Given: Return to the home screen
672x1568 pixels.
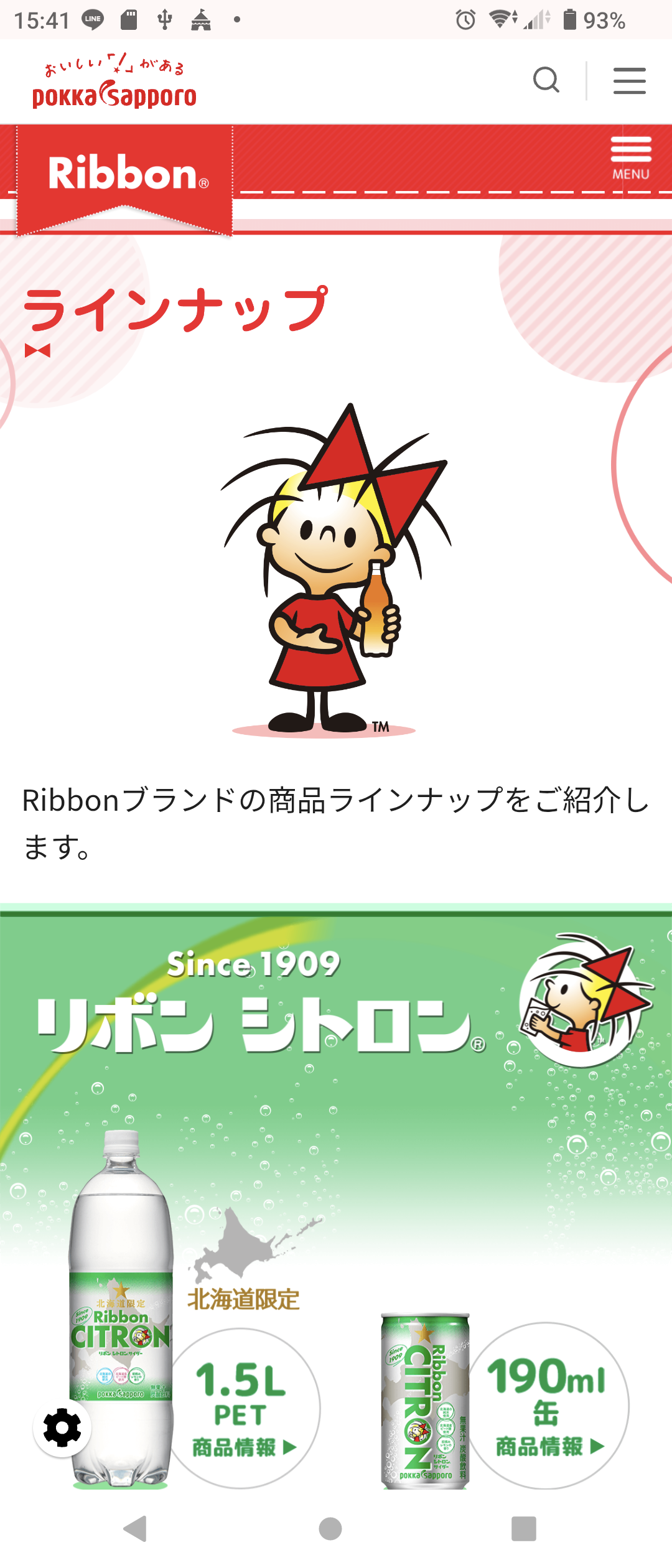Looking at the screenshot, I should point(330,1528).
